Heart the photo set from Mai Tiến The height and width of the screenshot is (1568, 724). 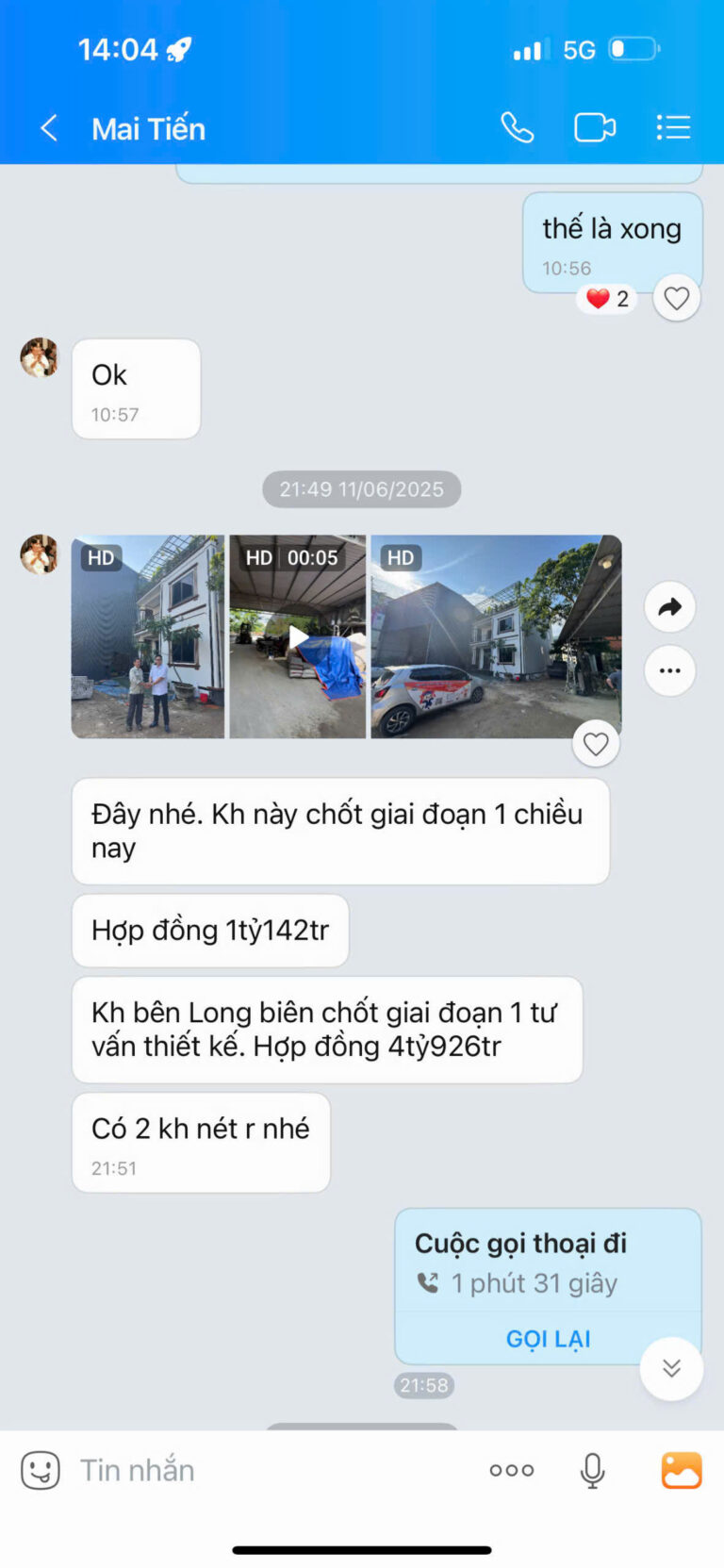point(596,743)
